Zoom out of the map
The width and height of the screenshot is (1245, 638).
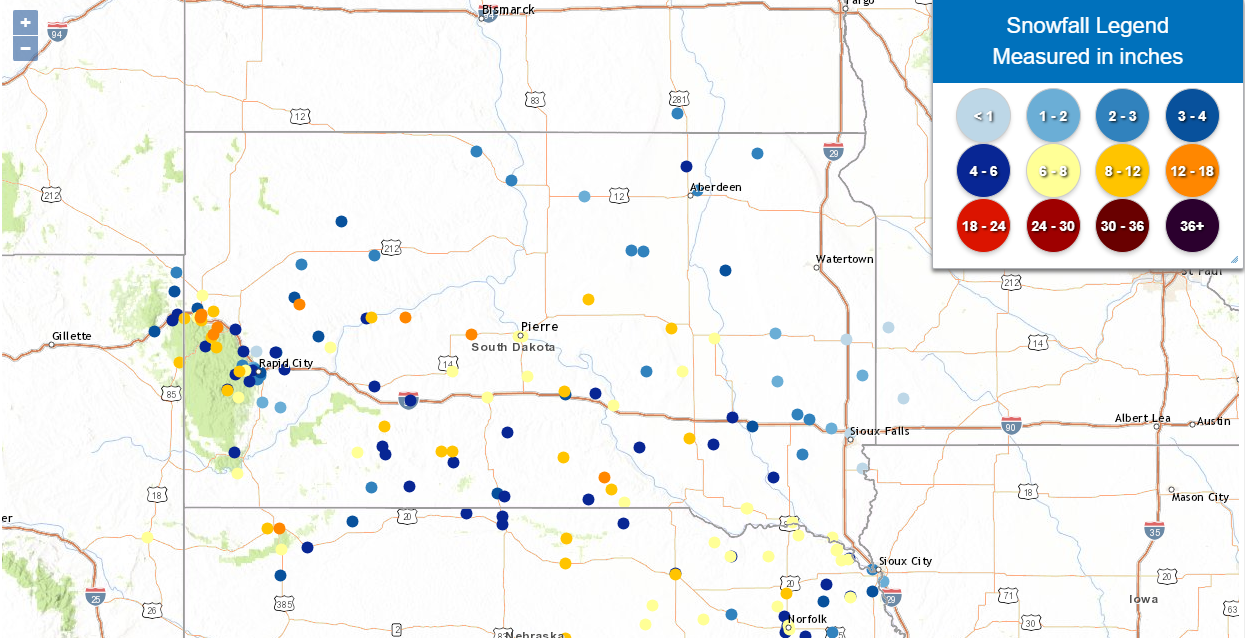25,47
